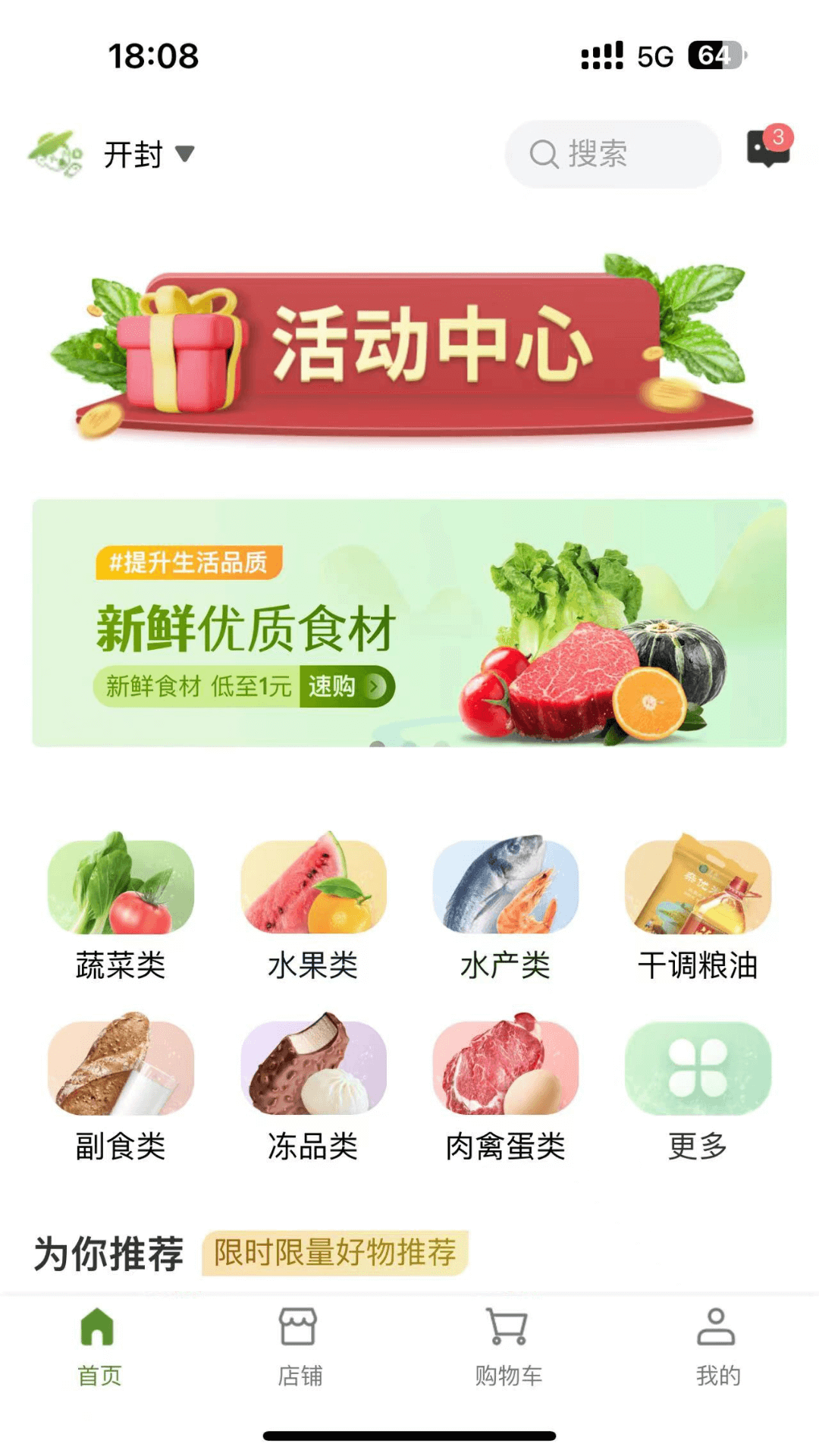Open the fresh ingredients promo banner
This screenshot has height=1456, width=819.
[x=409, y=622]
